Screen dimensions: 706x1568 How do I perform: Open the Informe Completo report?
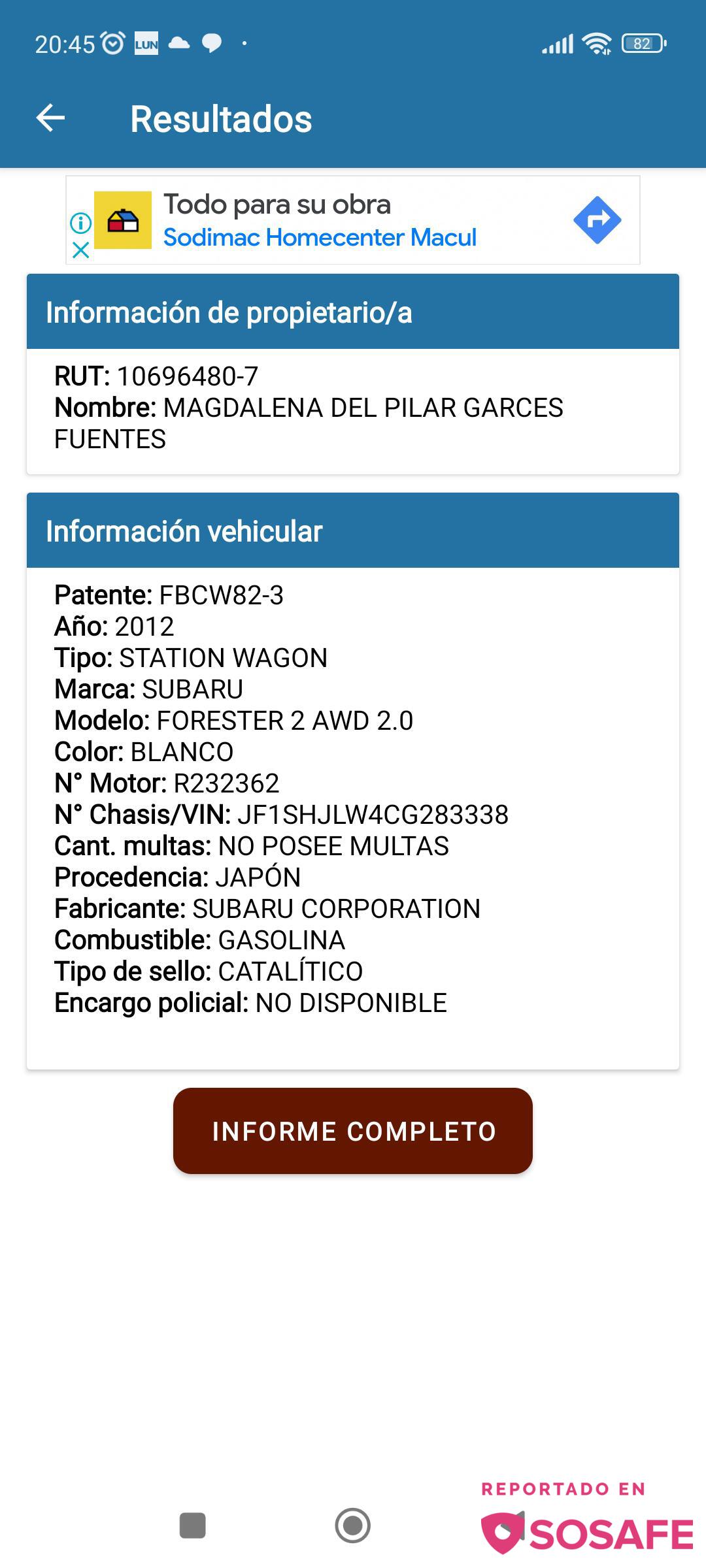(353, 1131)
